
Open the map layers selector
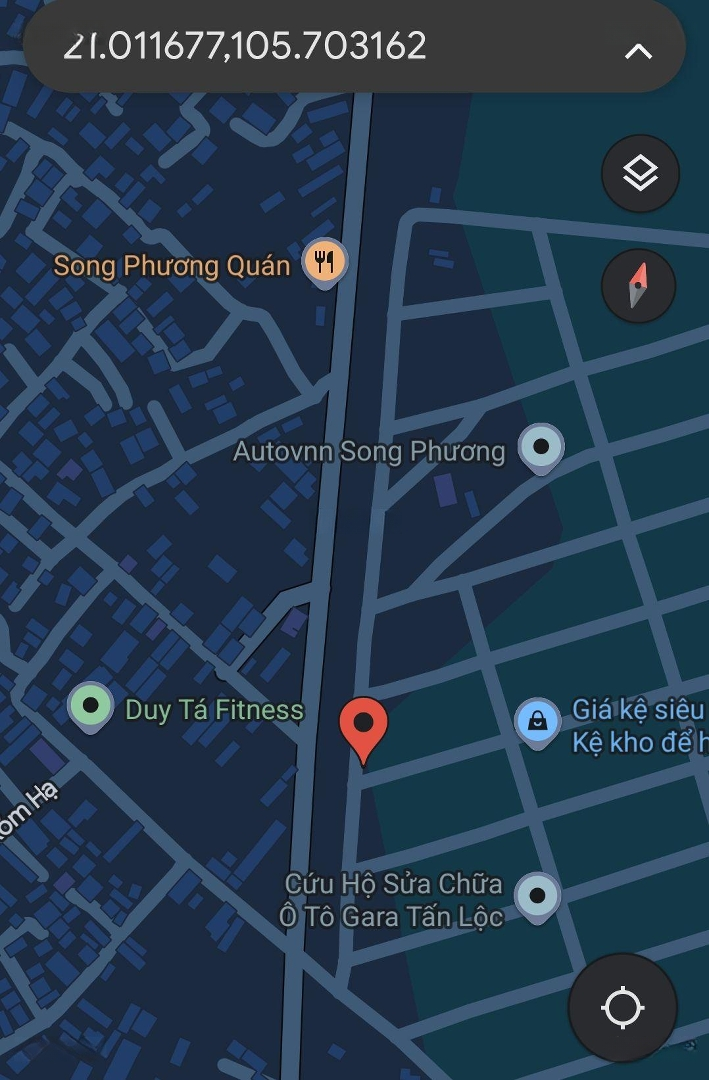640,174
